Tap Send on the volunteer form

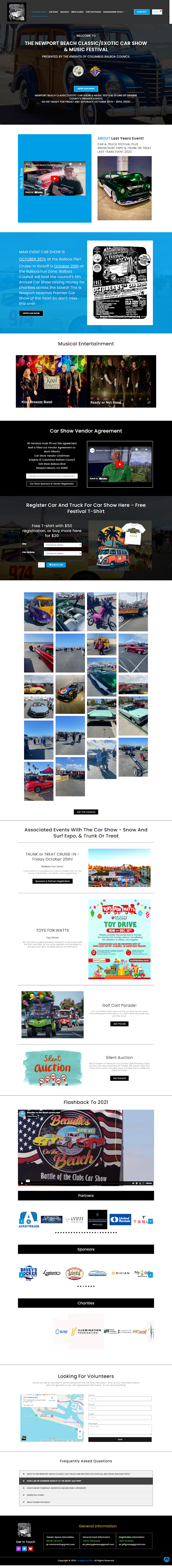(x=120, y=1439)
